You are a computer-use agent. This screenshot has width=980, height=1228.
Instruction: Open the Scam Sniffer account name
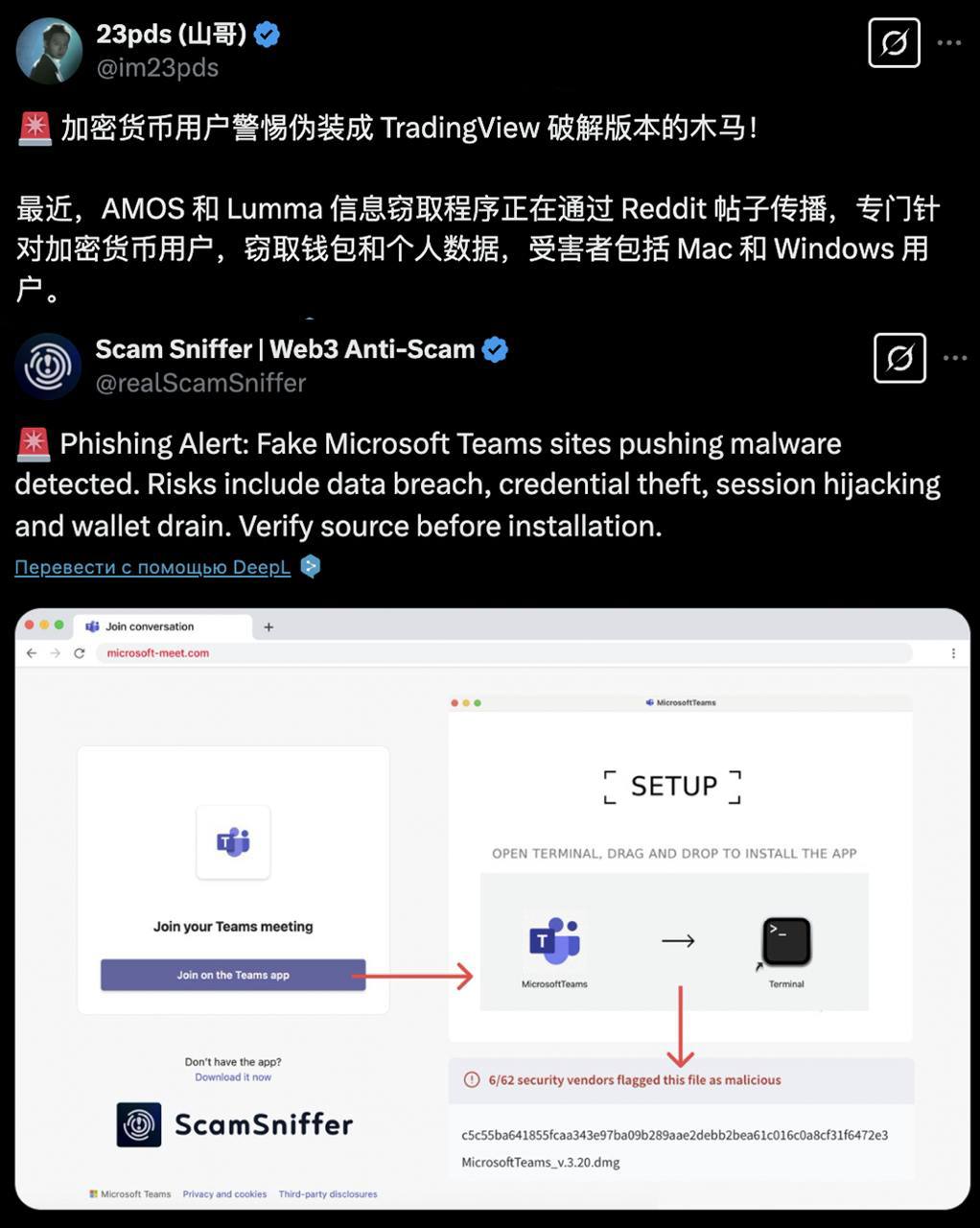[285, 349]
